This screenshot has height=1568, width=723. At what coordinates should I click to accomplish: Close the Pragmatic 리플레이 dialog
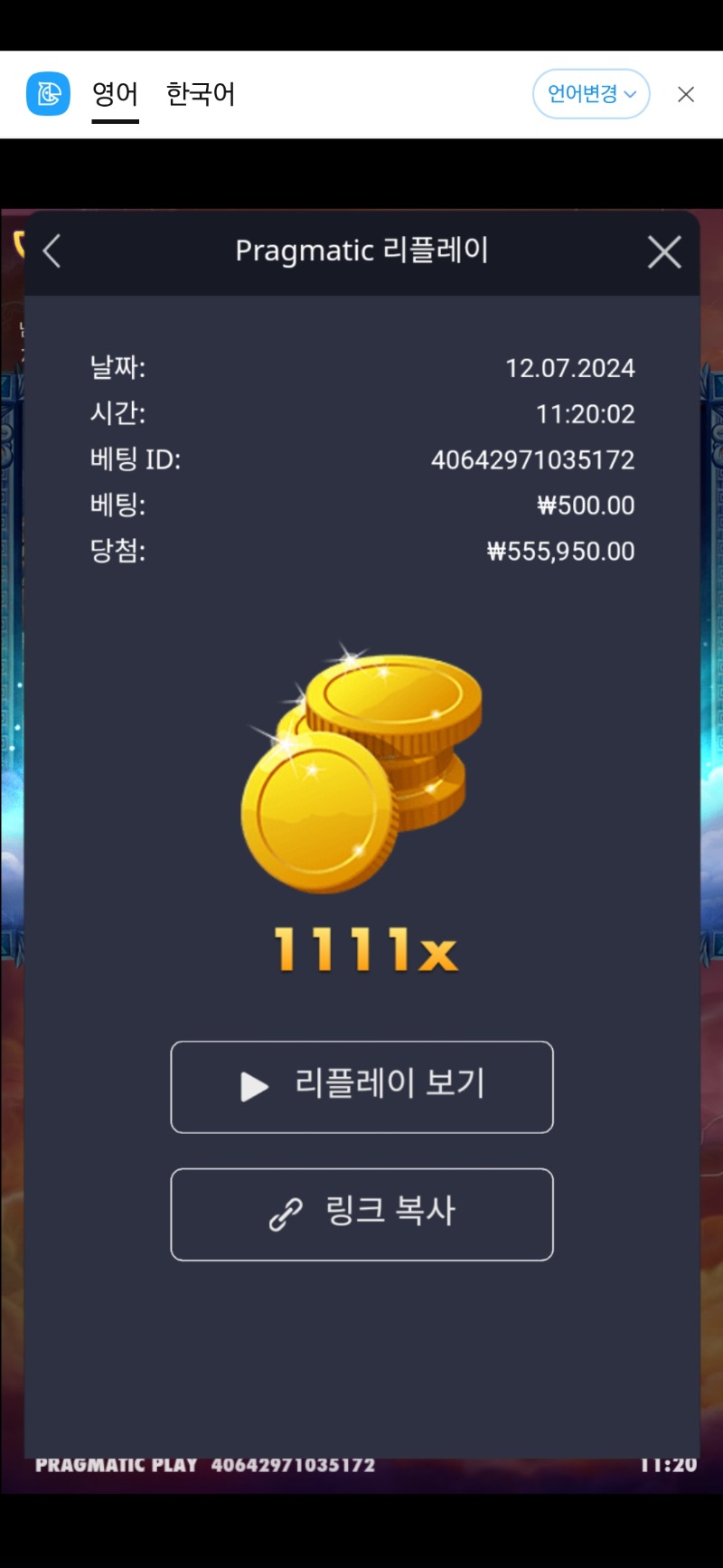click(x=664, y=252)
